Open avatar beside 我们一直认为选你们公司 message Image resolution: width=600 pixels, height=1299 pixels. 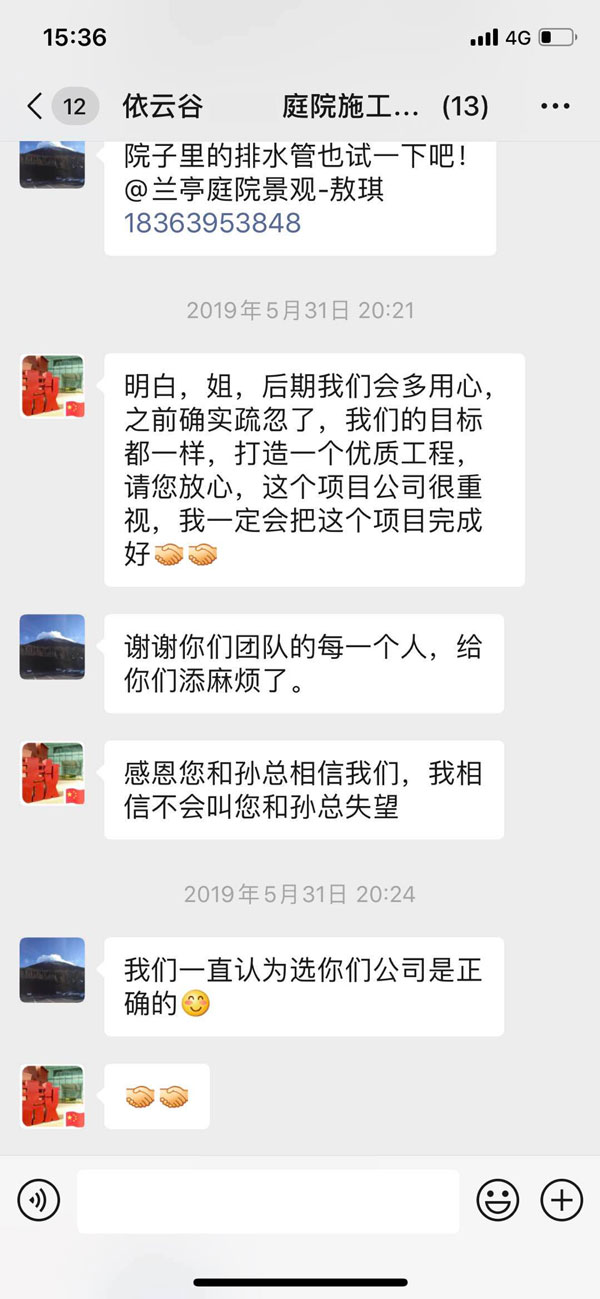[52, 970]
